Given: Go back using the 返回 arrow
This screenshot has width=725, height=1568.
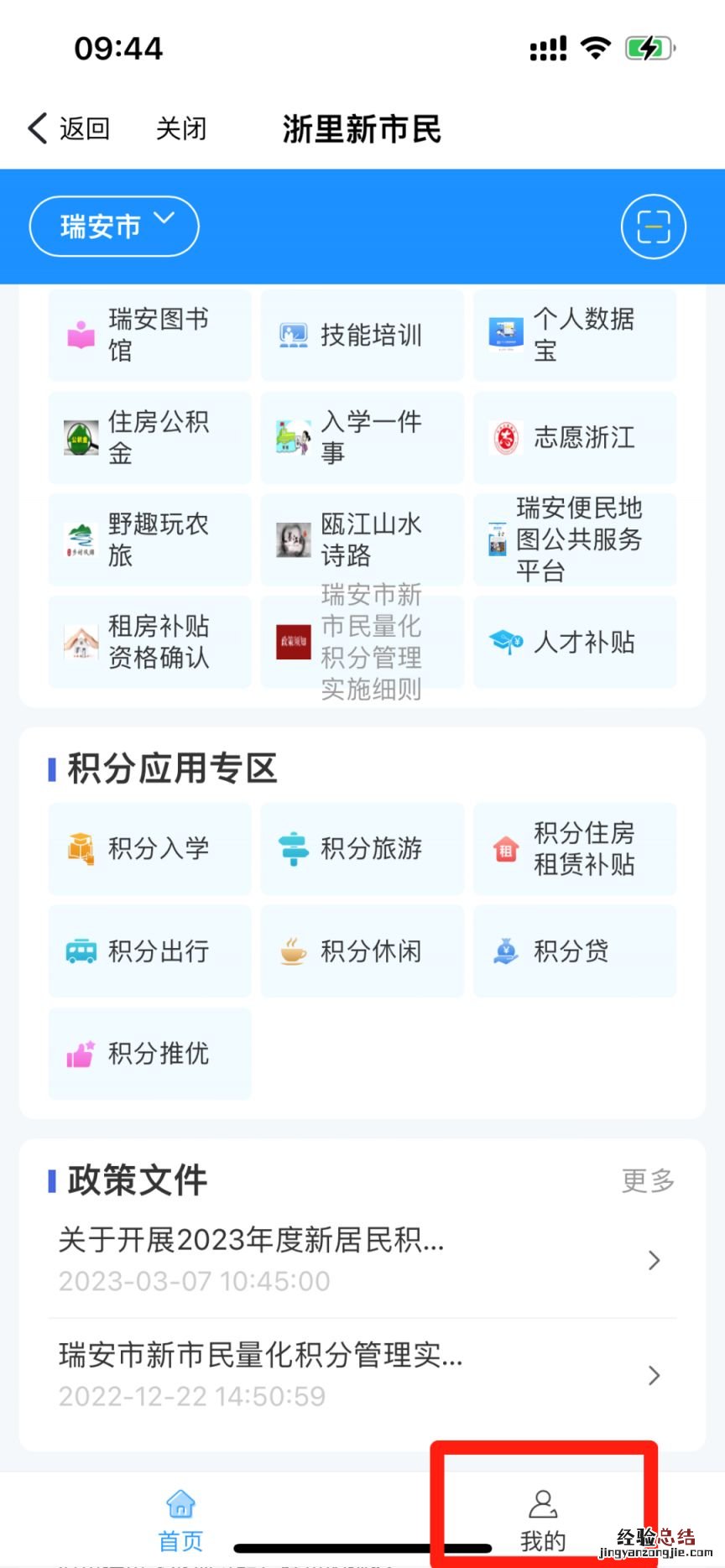Looking at the screenshot, I should pyautogui.click(x=69, y=128).
